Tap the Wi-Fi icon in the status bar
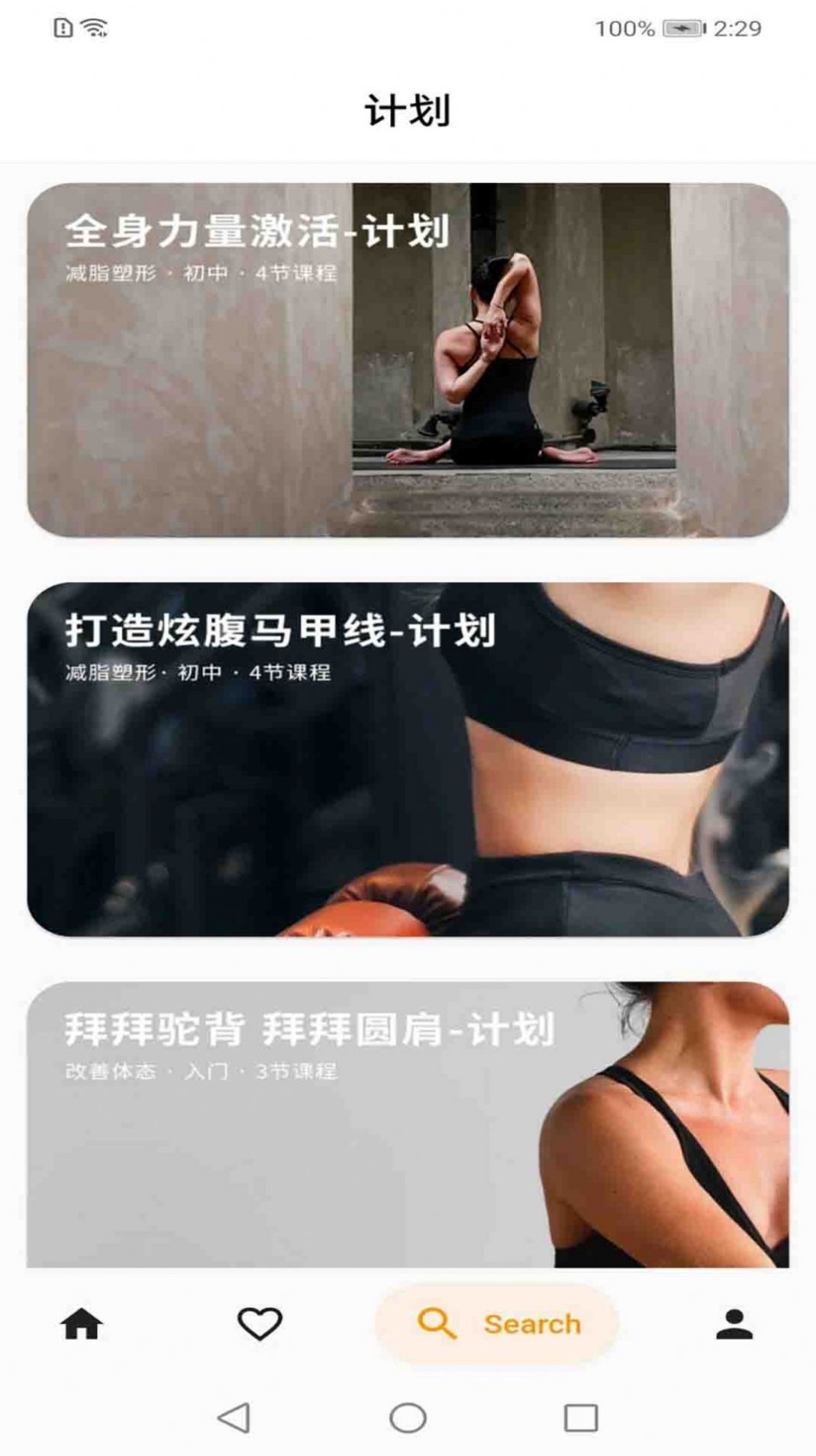Image resolution: width=816 pixels, height=1456 pixels. [x=92, y=27]
